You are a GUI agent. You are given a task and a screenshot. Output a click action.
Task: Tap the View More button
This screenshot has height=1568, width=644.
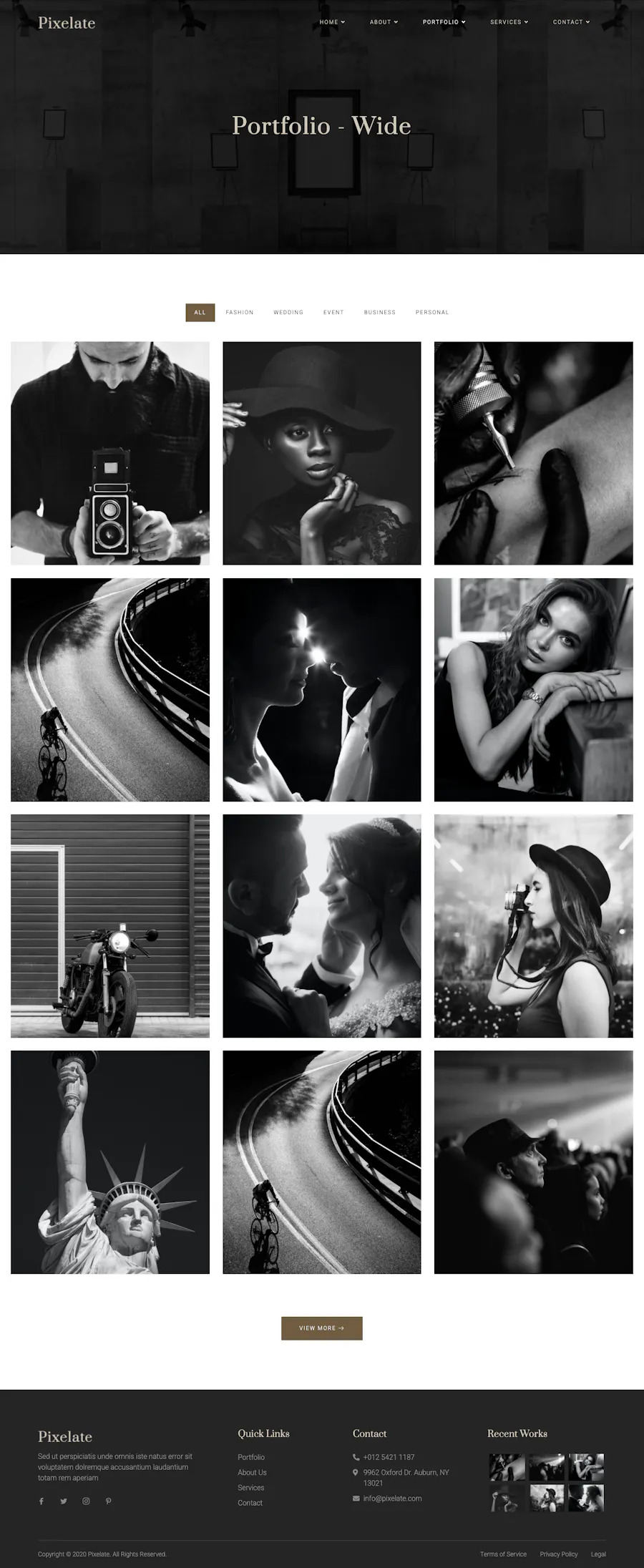pos(322,1328)
